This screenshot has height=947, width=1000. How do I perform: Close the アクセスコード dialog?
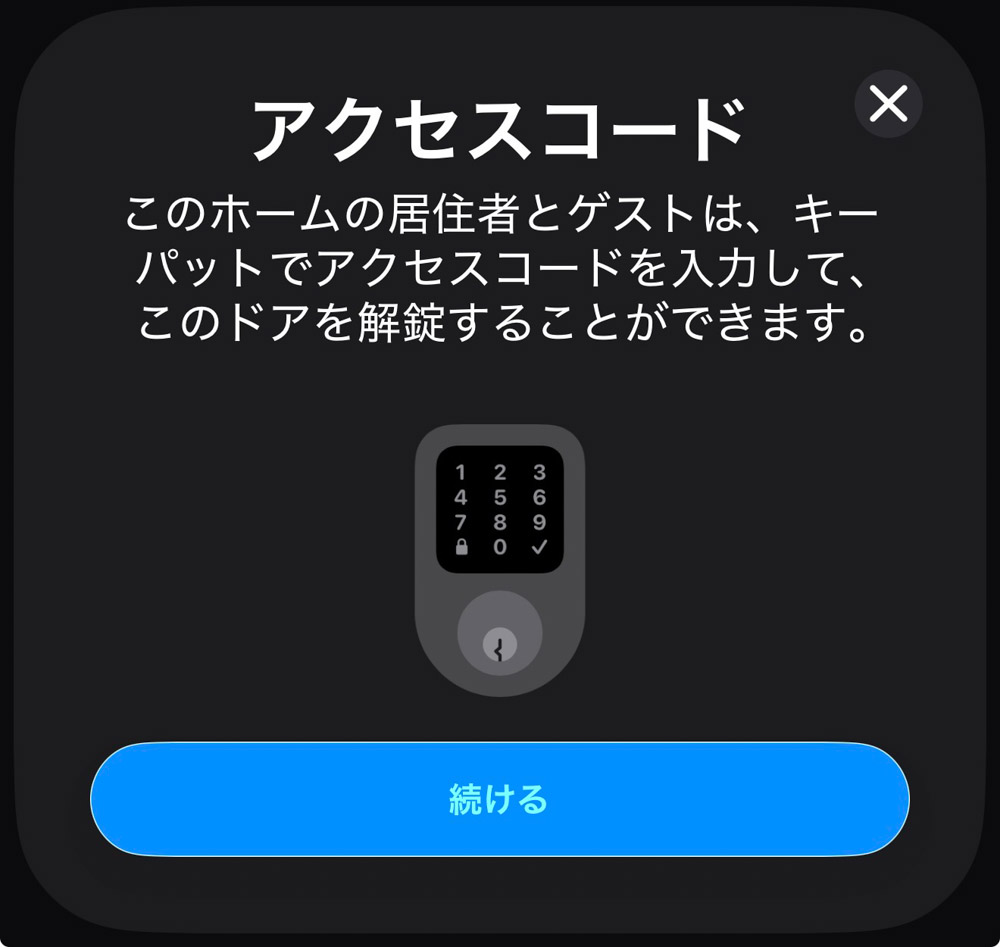click(888, 103)
